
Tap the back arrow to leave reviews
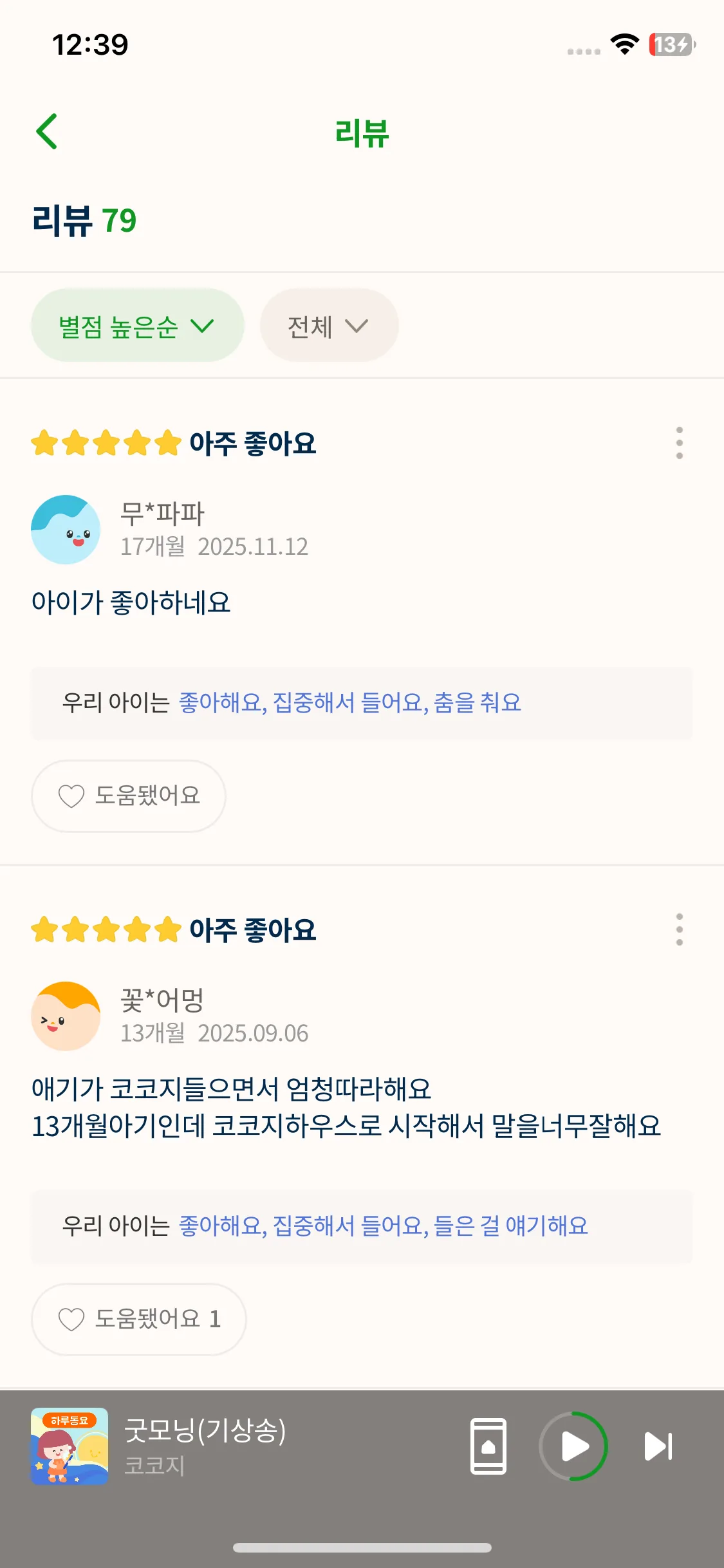pos(46,131)
